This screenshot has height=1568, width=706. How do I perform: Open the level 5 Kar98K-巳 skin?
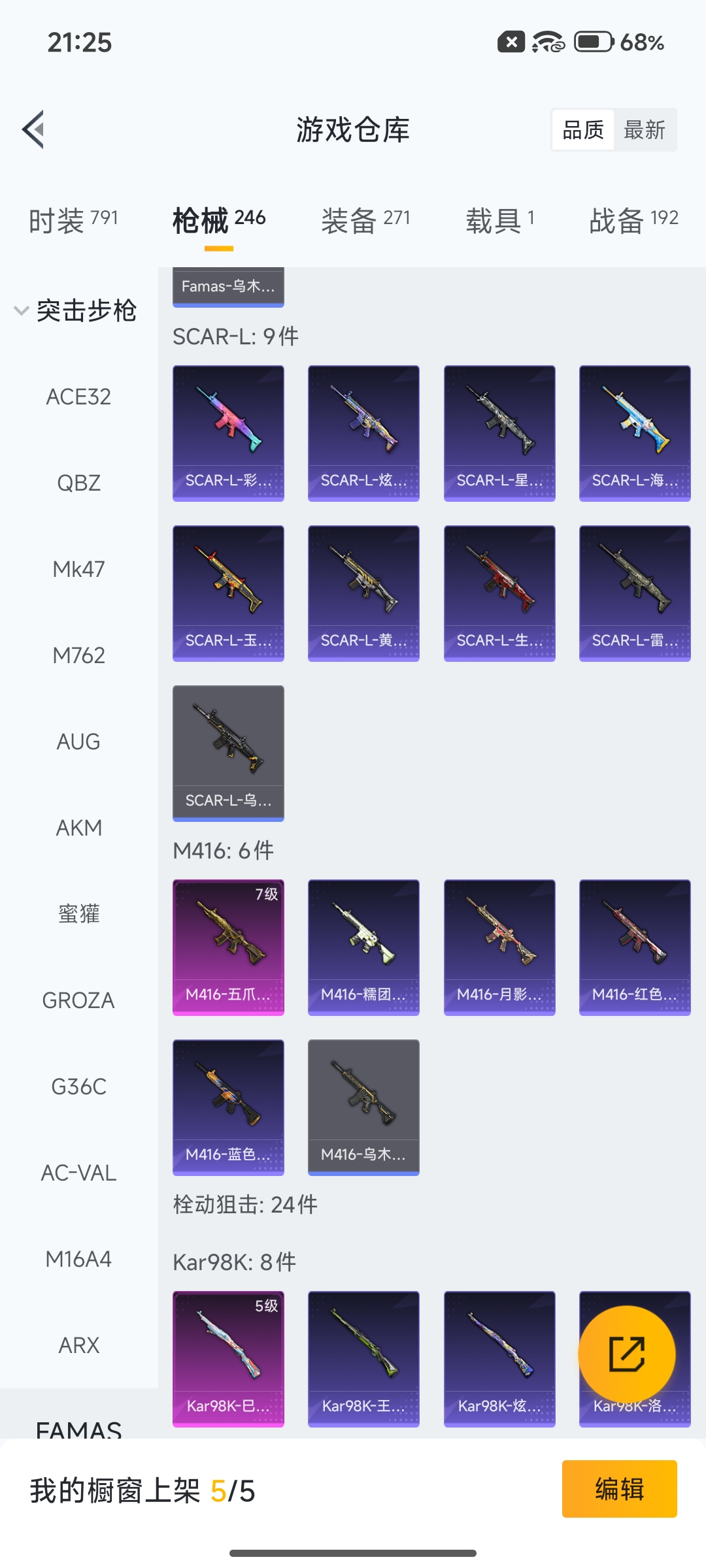coord(228,1359)
